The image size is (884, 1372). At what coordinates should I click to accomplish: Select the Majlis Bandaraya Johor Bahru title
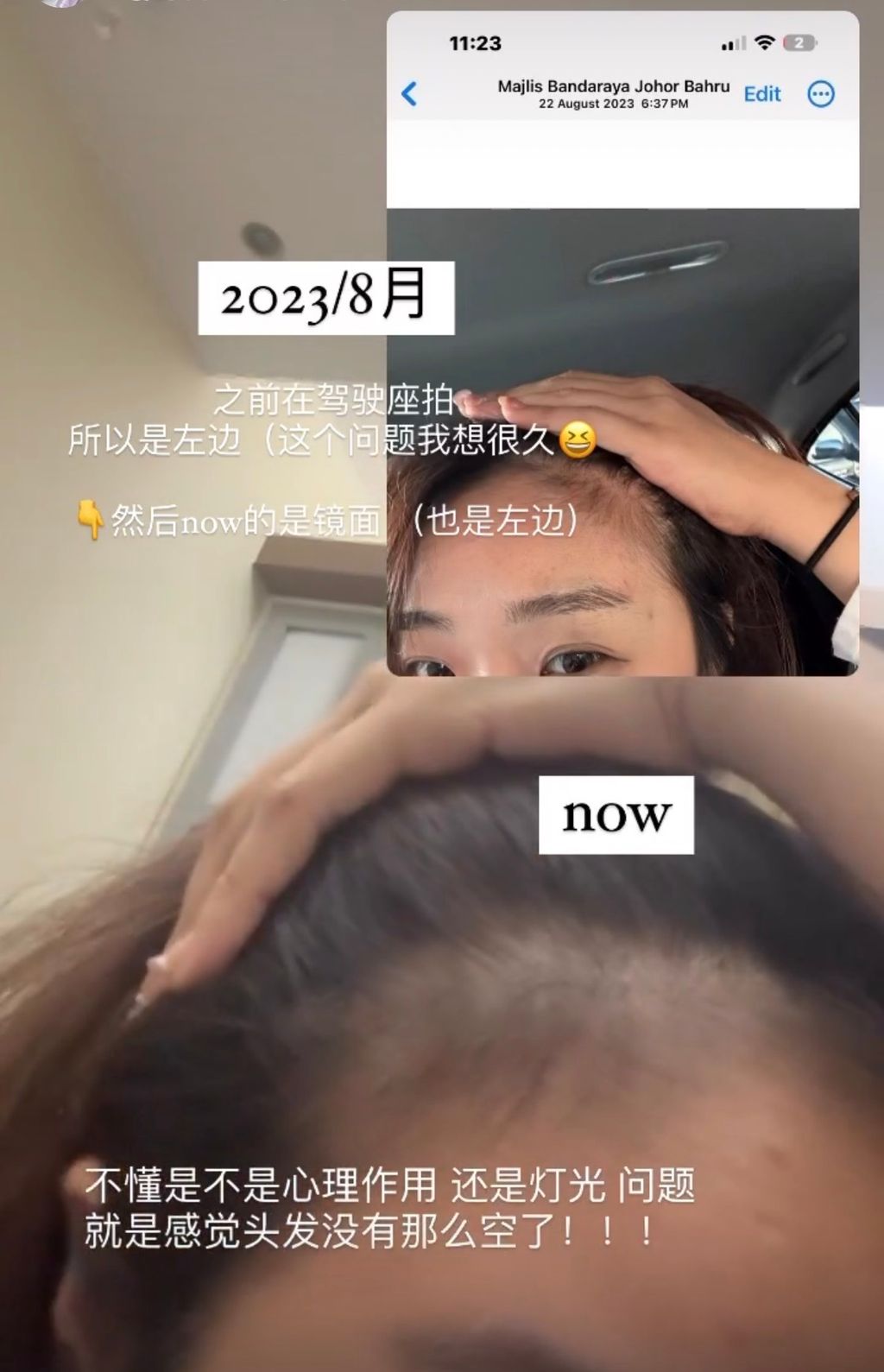pyautogui.click(x=613, y=86)
